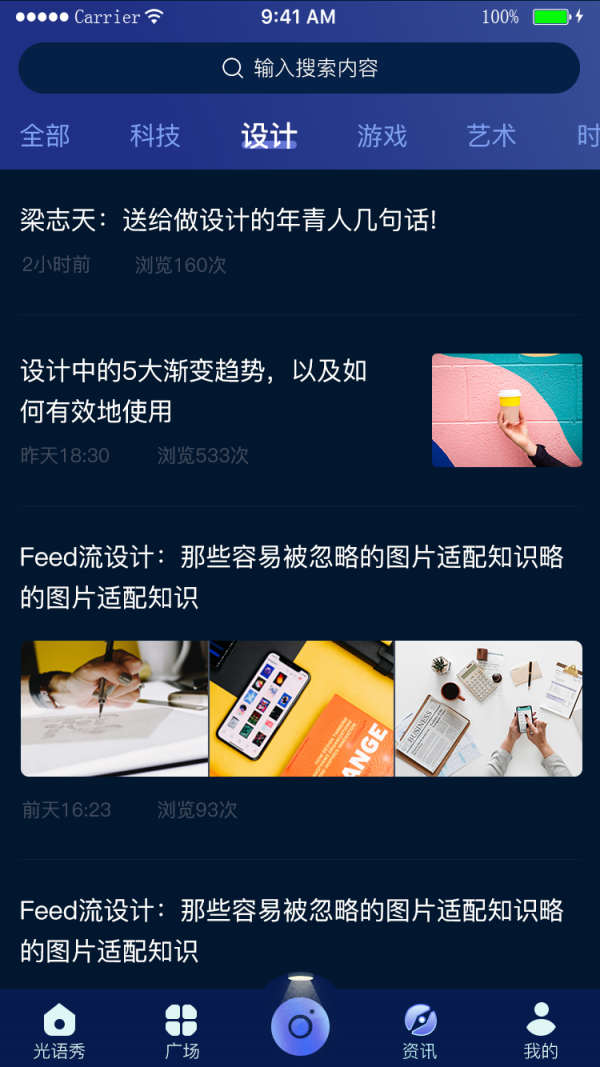The image size is (600, 1067).
Task: Open the 梁志天 article
Action: (x=228, y=221)
